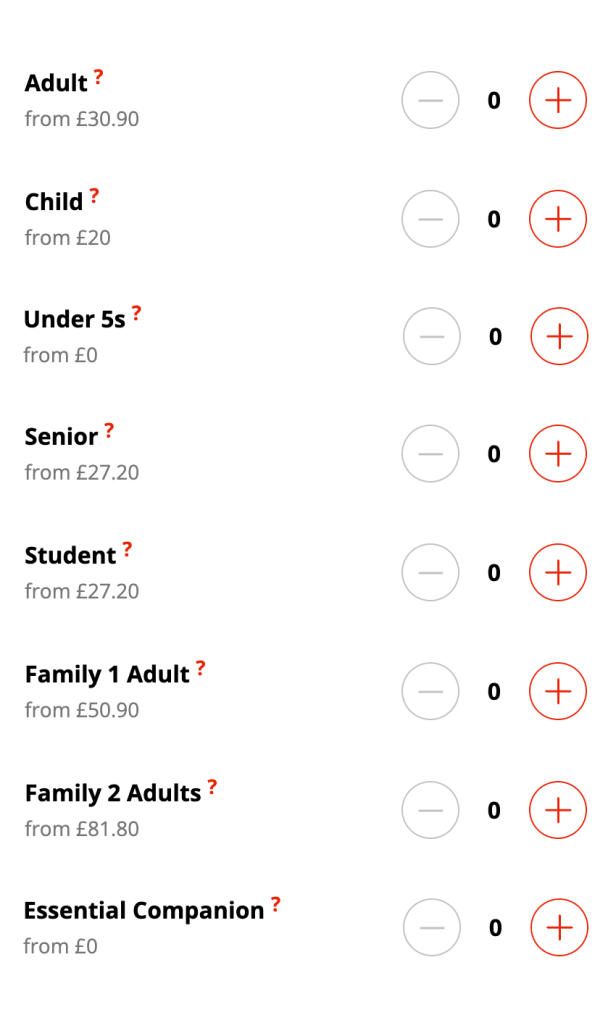Decrease the Child ticket count

click(430, 218)
